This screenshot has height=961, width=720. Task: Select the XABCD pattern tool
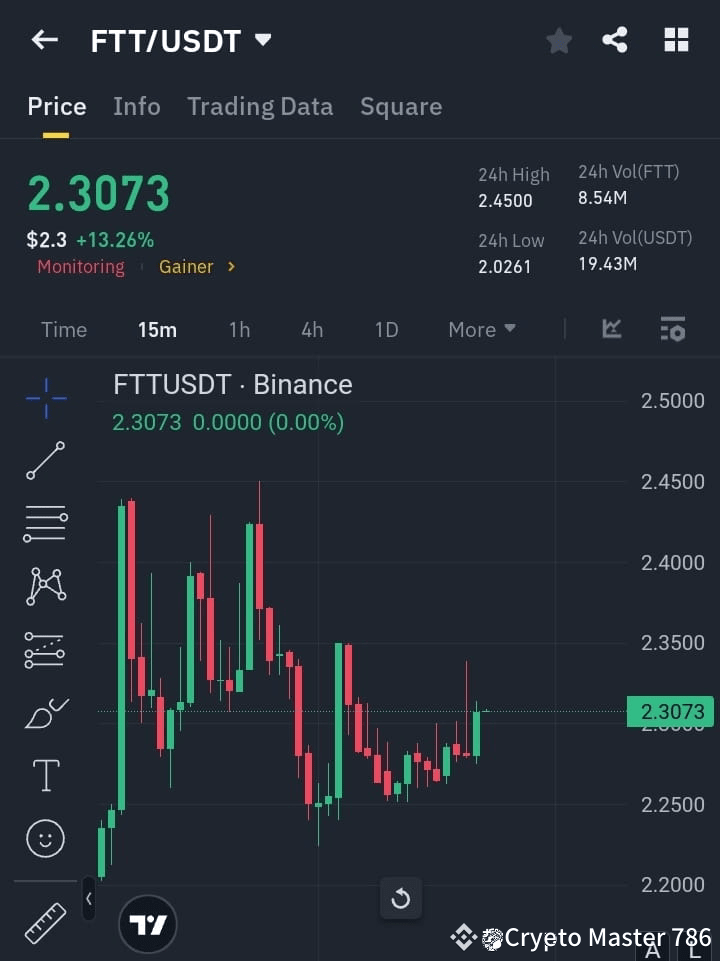coord(44,587)
